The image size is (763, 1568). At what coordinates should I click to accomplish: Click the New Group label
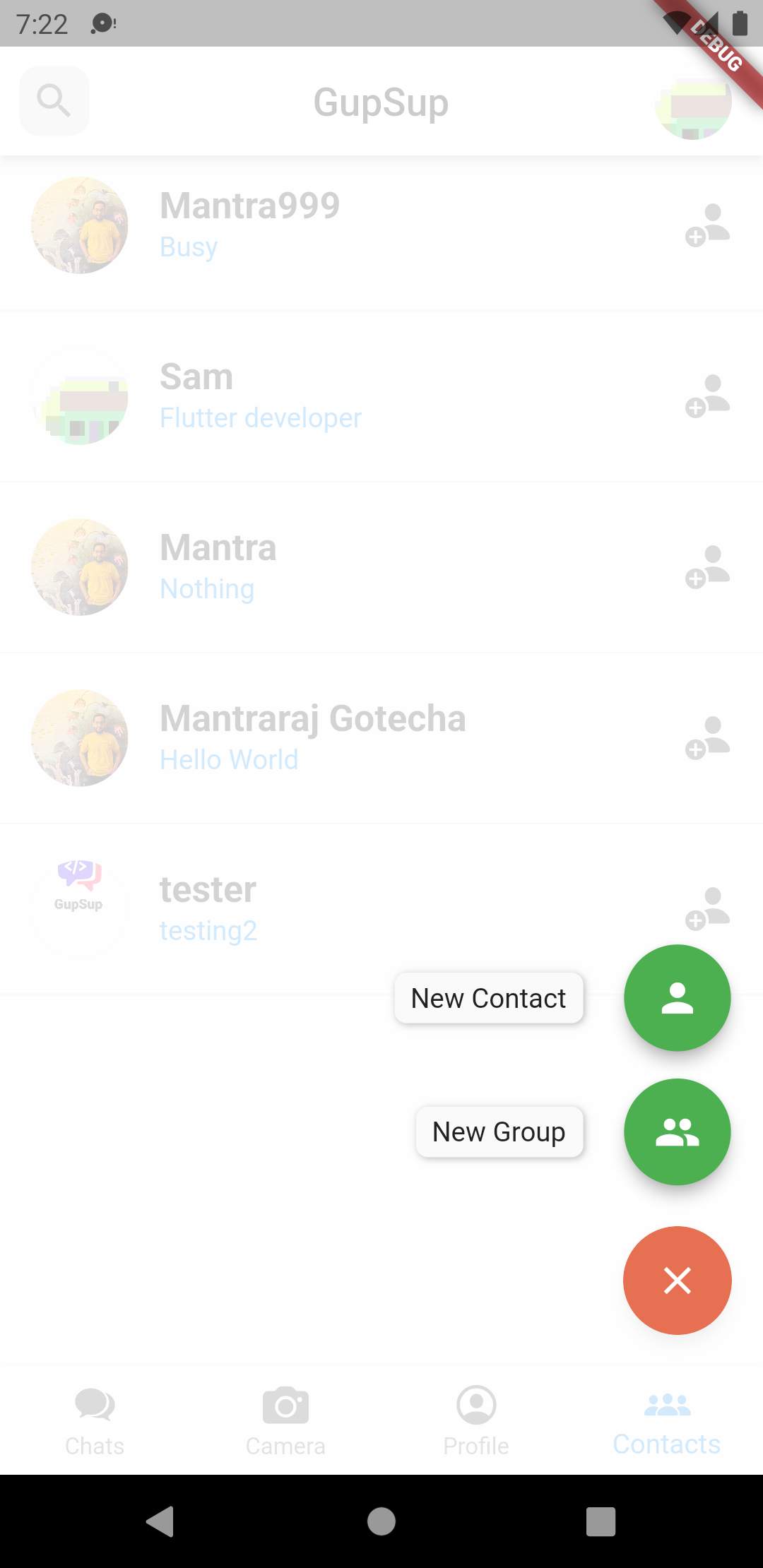(499, 1131)
